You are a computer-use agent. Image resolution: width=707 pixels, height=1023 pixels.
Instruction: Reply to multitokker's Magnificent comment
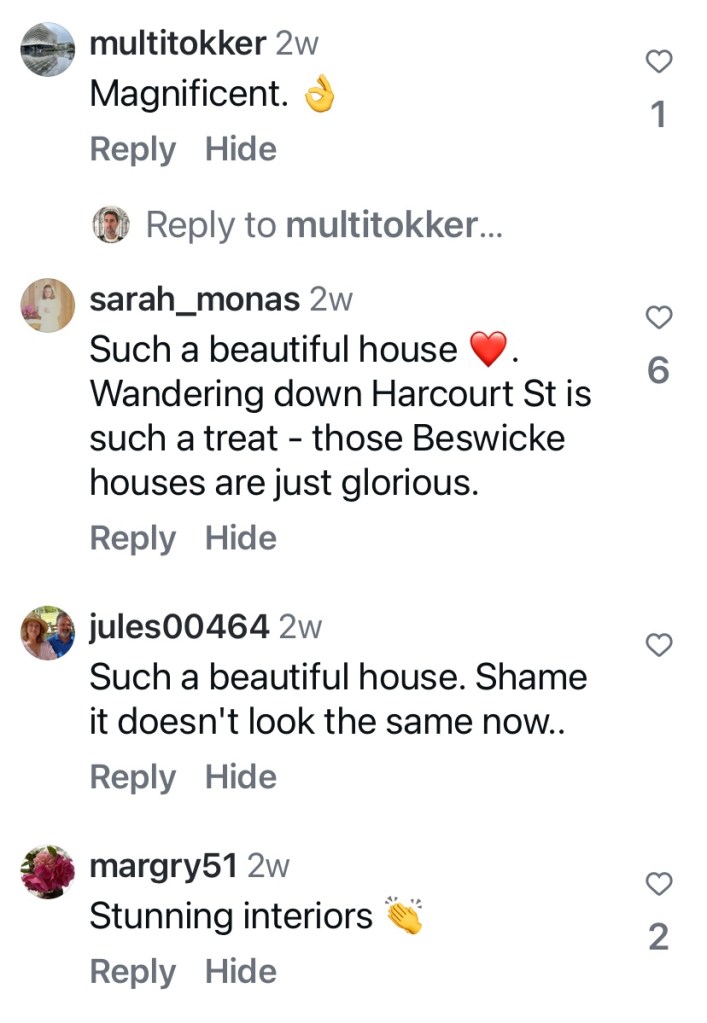tap(132, 150)
